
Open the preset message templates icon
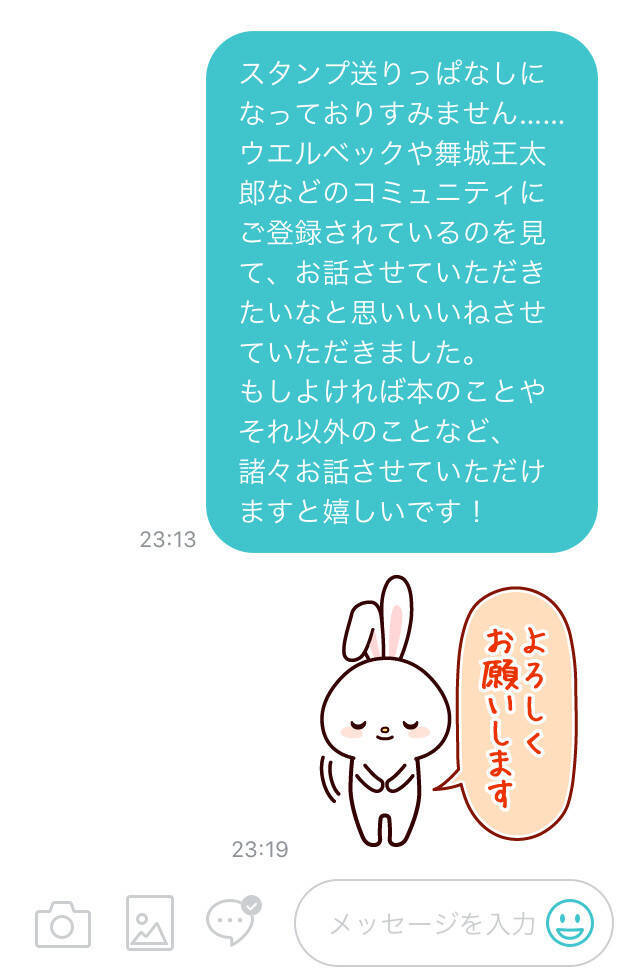[x=231, y=922]
